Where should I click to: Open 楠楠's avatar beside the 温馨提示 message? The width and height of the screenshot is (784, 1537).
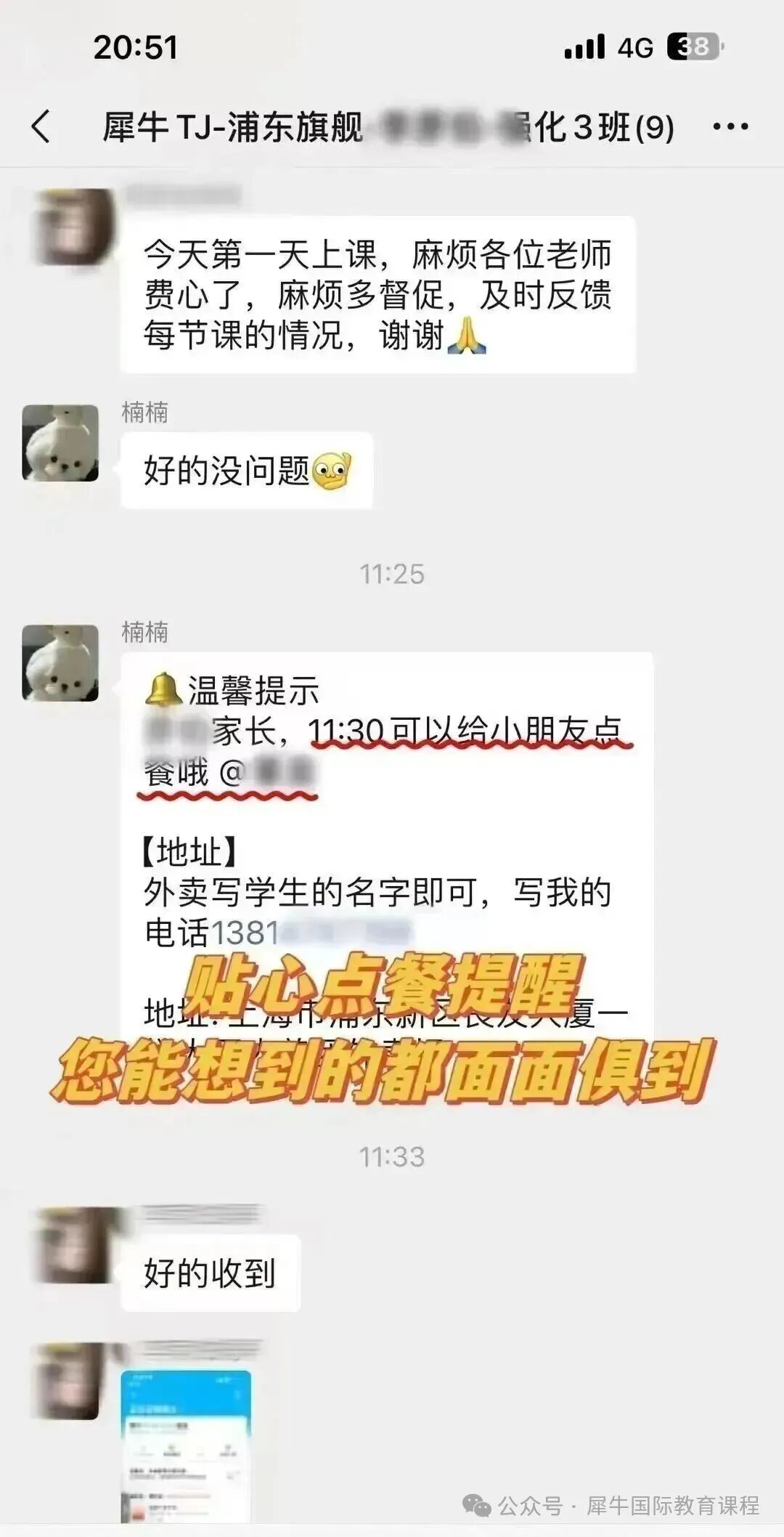(60, 662)
